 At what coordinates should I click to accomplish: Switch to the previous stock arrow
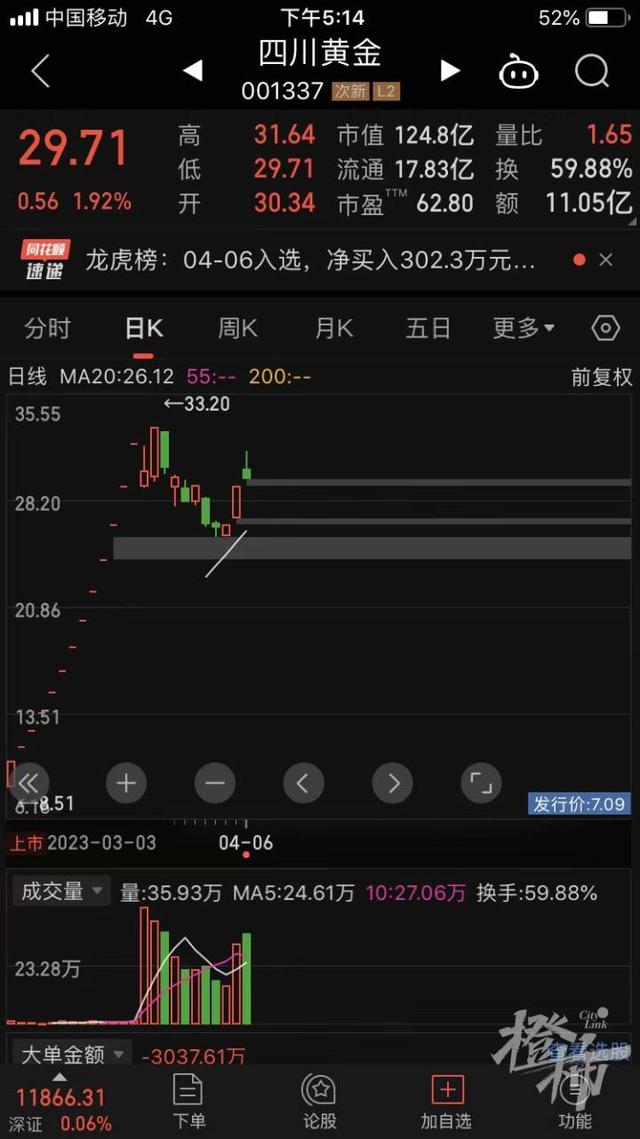(x=193, y=70)
